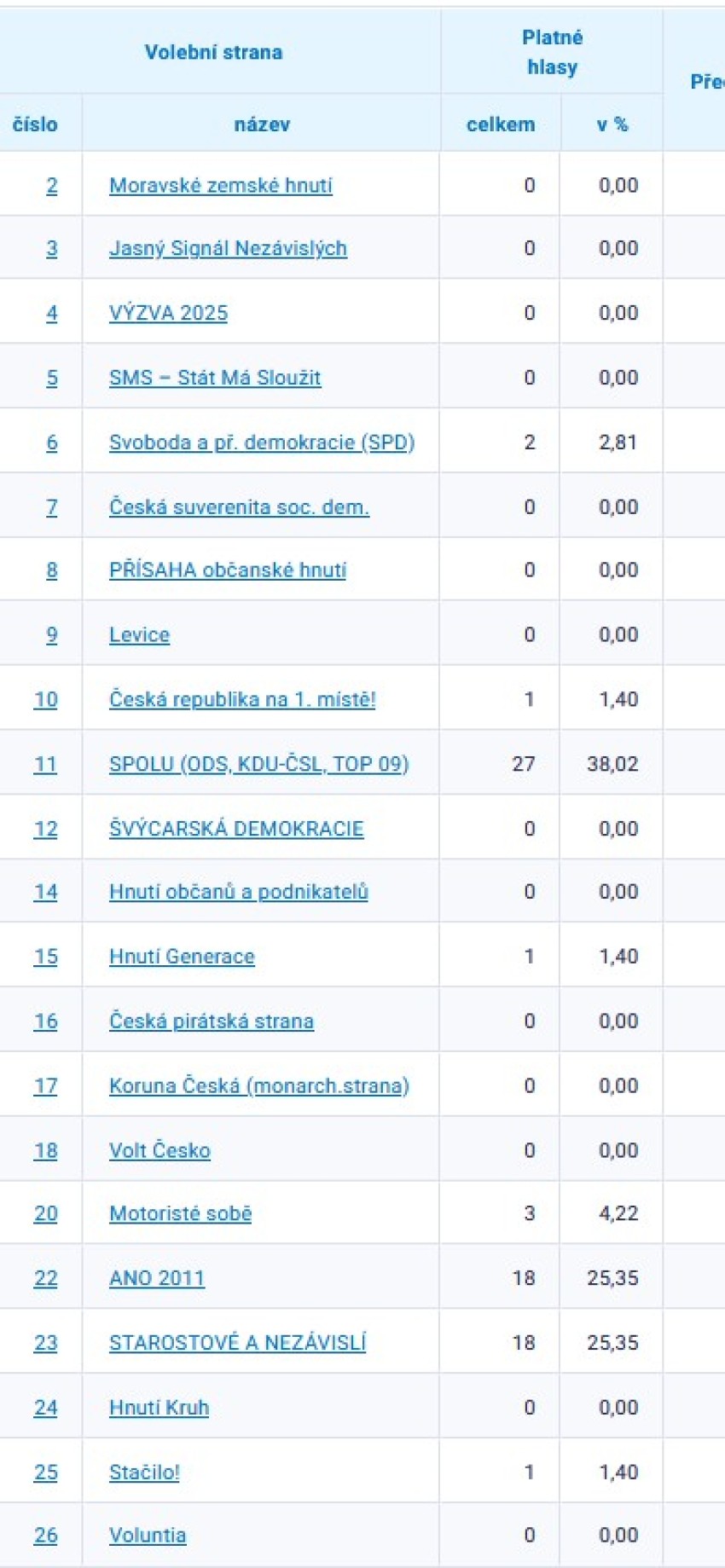Open the Česká pirátská strana link
The height and width of the screenshot is (1568, 725).
[x=211, y=1021]
